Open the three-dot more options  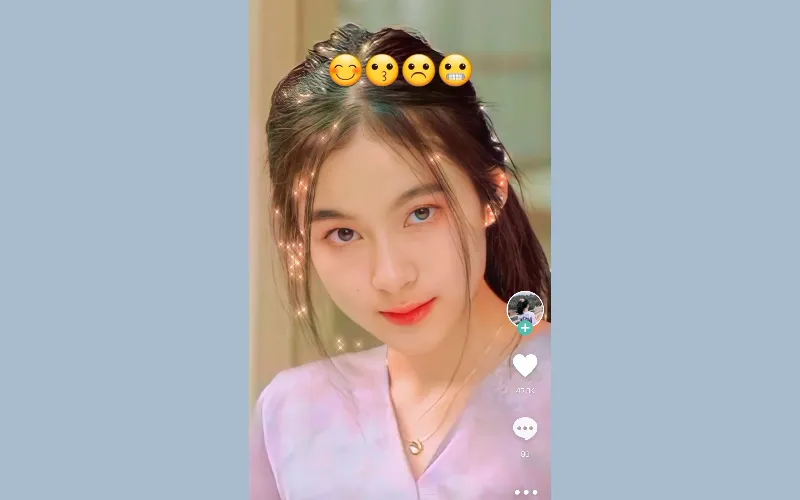[x=526, y=492]
